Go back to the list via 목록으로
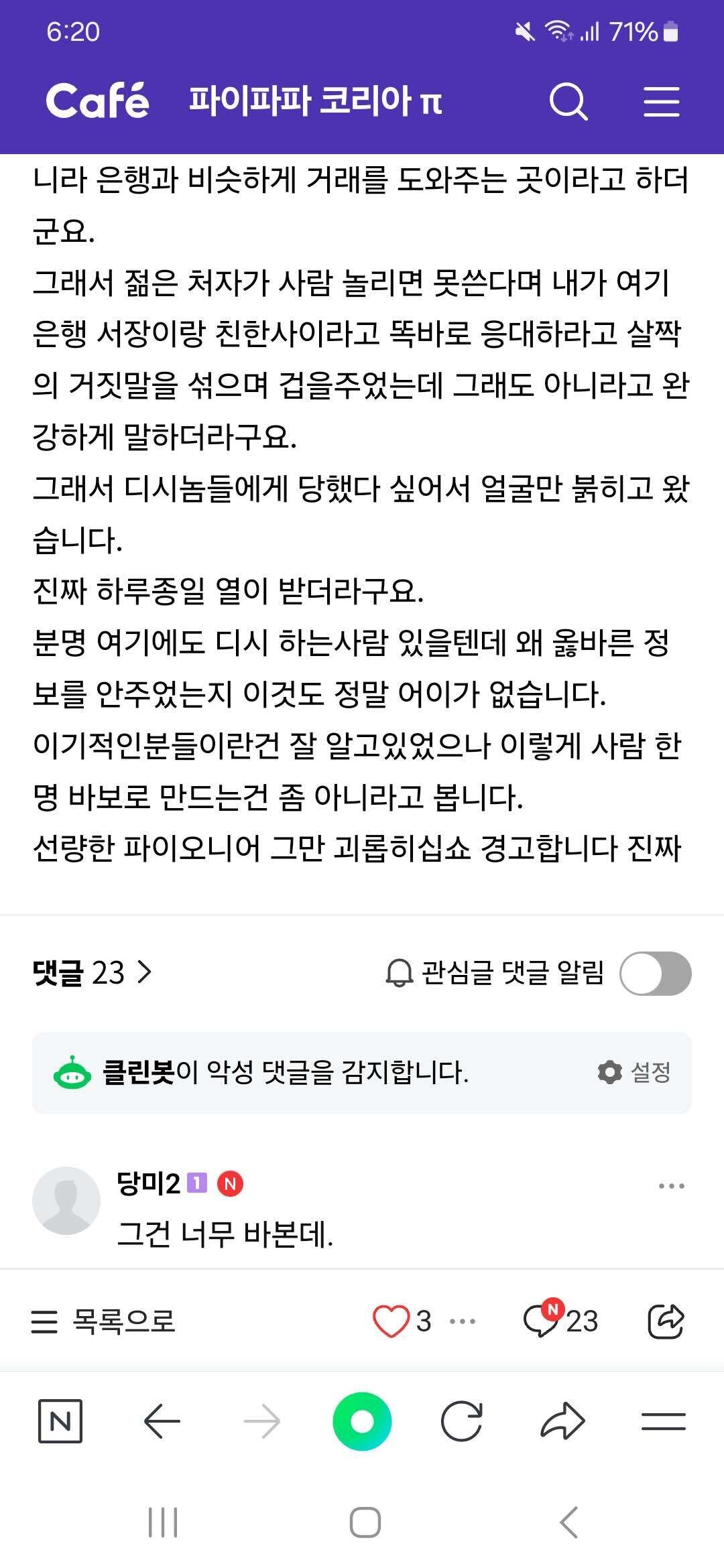724x1568 pixels. pyautogui.click(x=104, y=1321)
